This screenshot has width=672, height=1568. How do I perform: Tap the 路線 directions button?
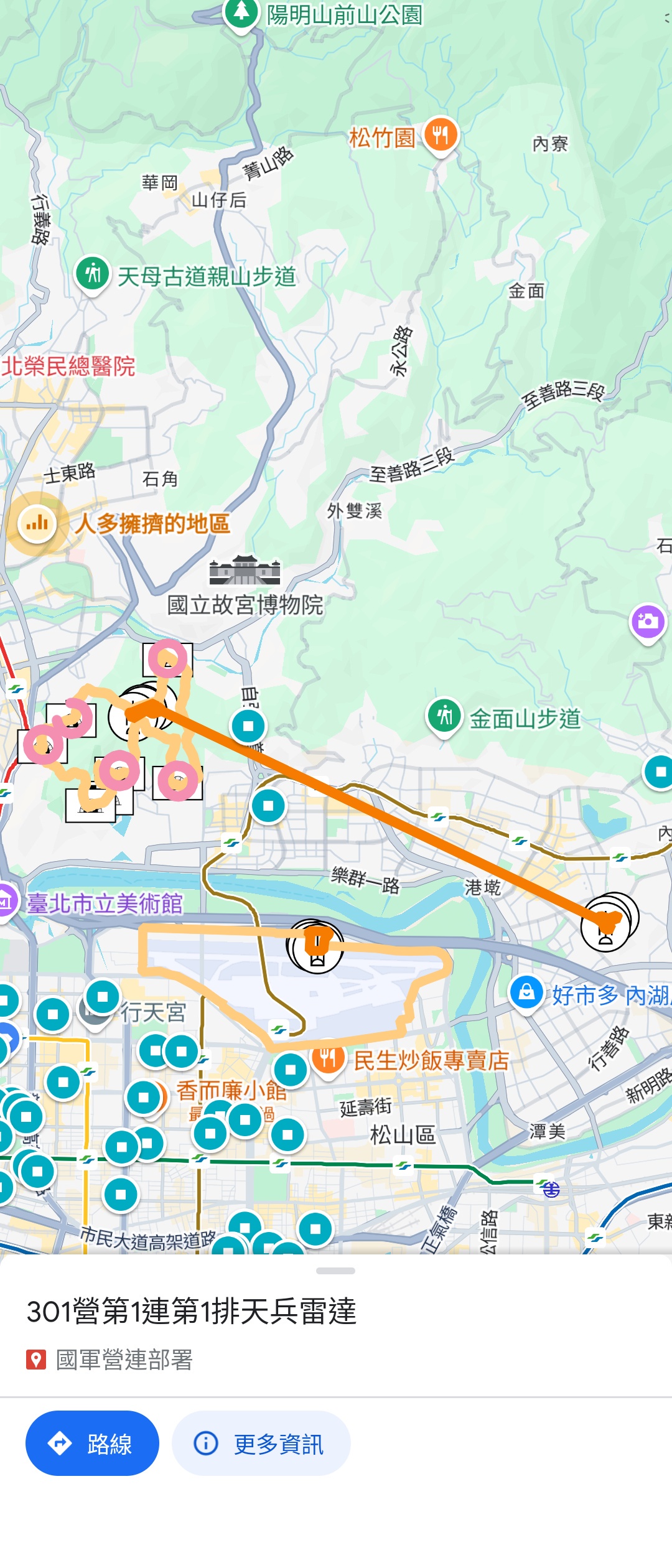click(x=92, y=1443)
